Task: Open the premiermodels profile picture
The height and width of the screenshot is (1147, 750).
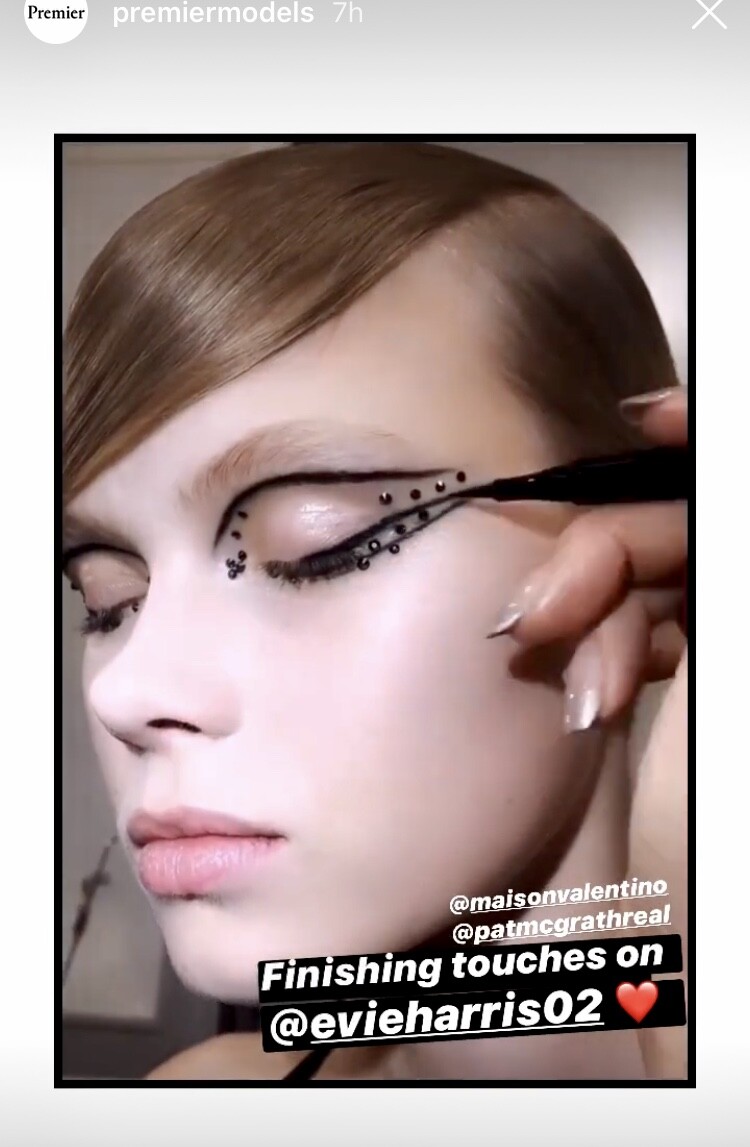Action: [55, 13]
